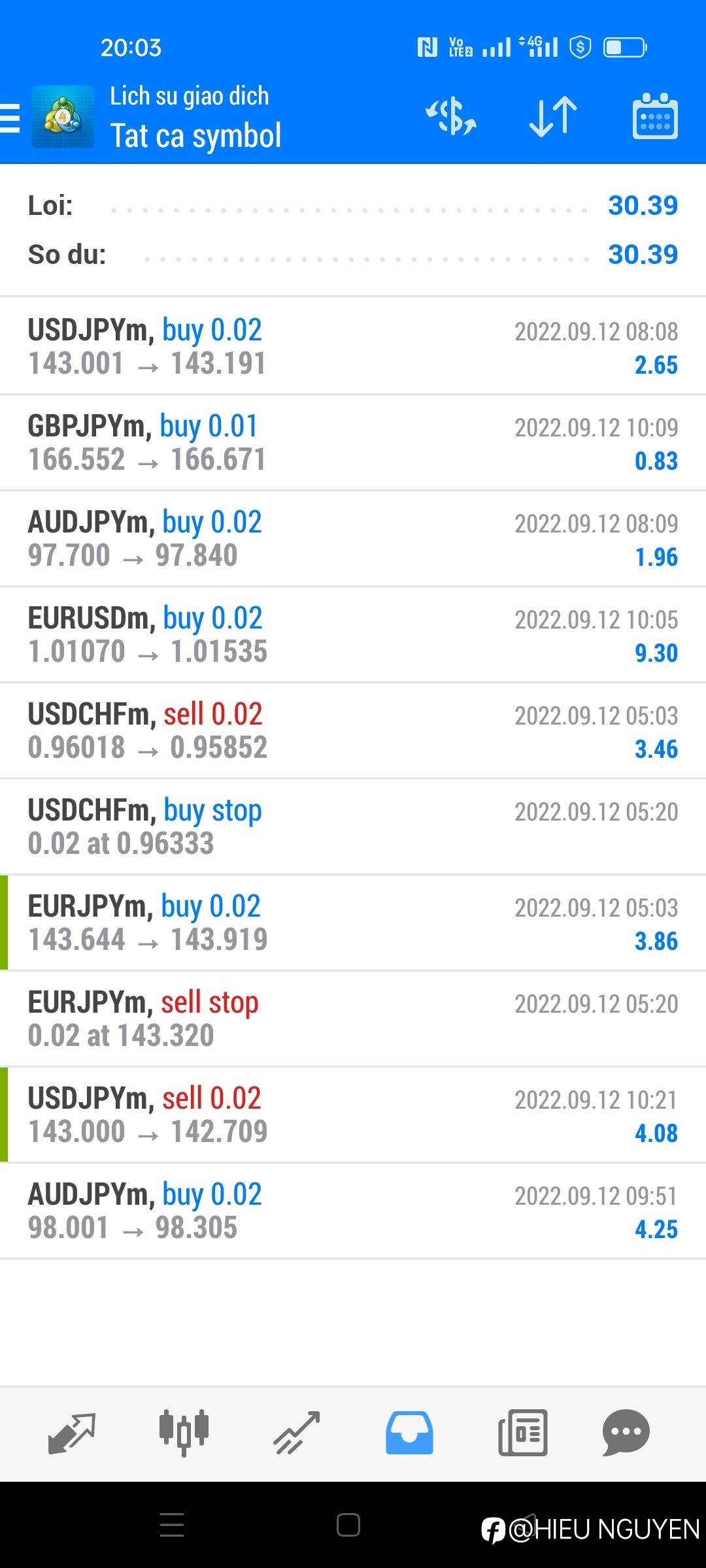This screenshot has width=706, height=1568.
Task: Switch to the candlestick Chart tab
Action: (184, 1433)
